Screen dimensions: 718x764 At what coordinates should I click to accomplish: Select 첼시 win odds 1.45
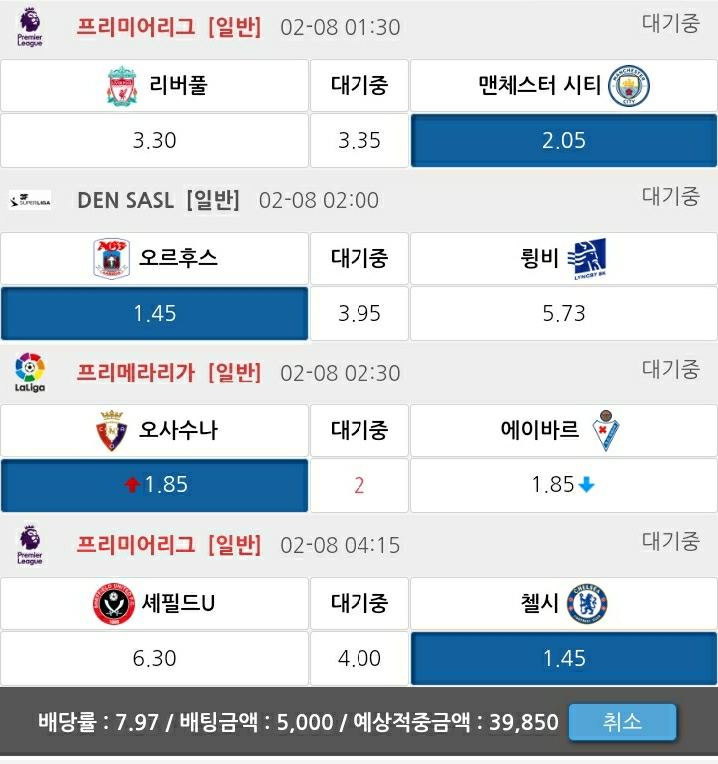[563, 658]
